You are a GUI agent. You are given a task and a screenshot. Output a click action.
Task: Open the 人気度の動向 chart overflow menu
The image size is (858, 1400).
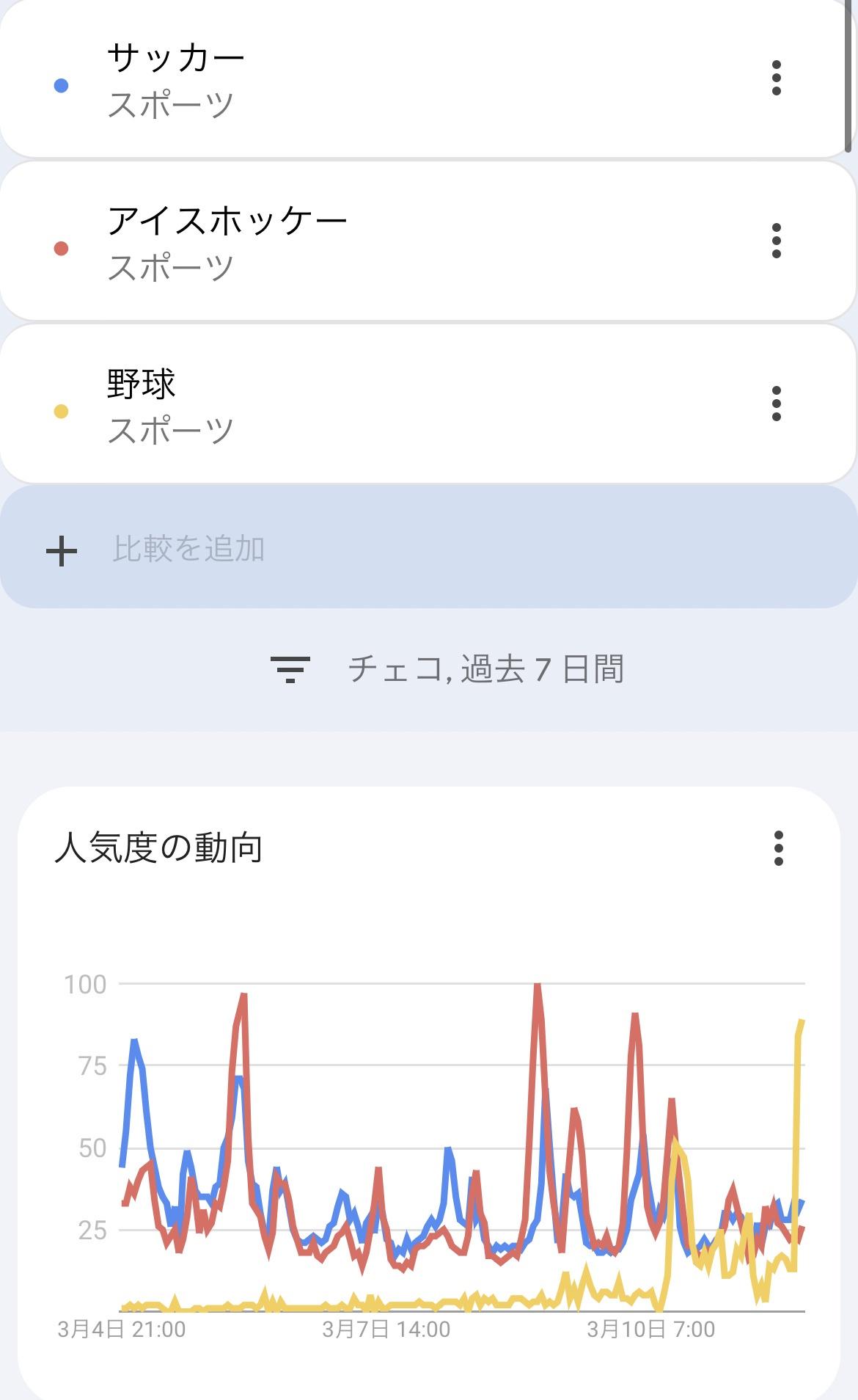[x=778, y=848]
